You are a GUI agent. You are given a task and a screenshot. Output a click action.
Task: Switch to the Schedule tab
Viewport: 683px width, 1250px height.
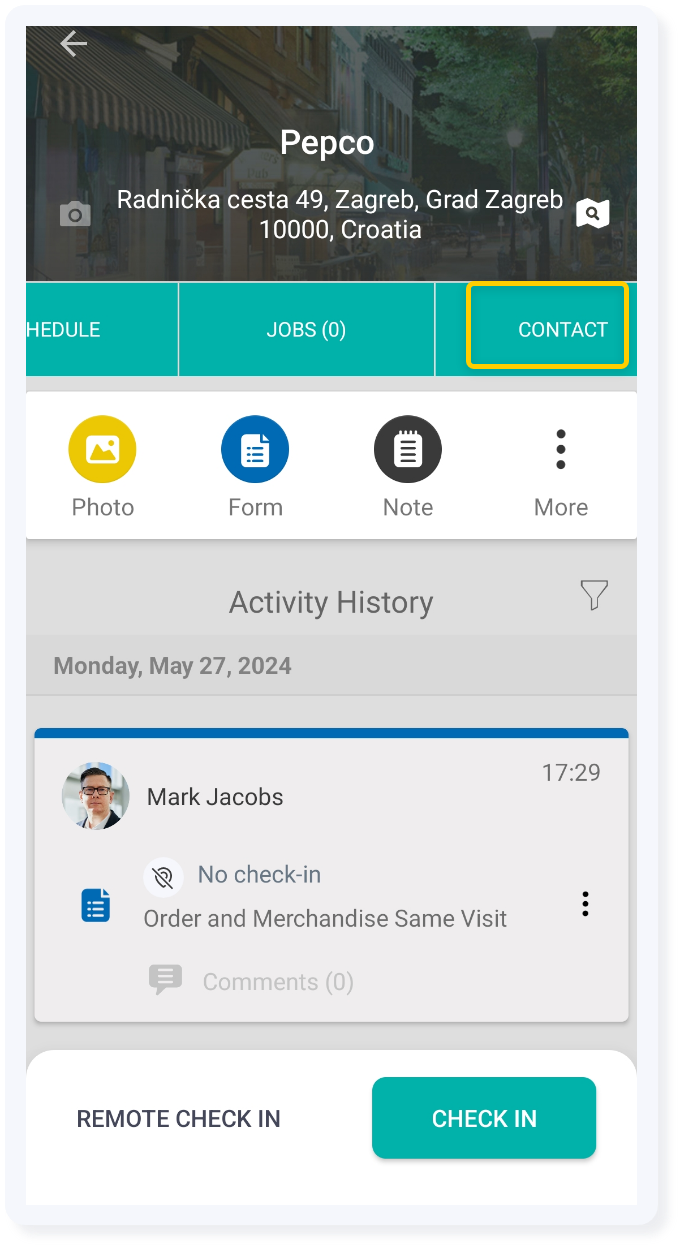coord(65,330)
